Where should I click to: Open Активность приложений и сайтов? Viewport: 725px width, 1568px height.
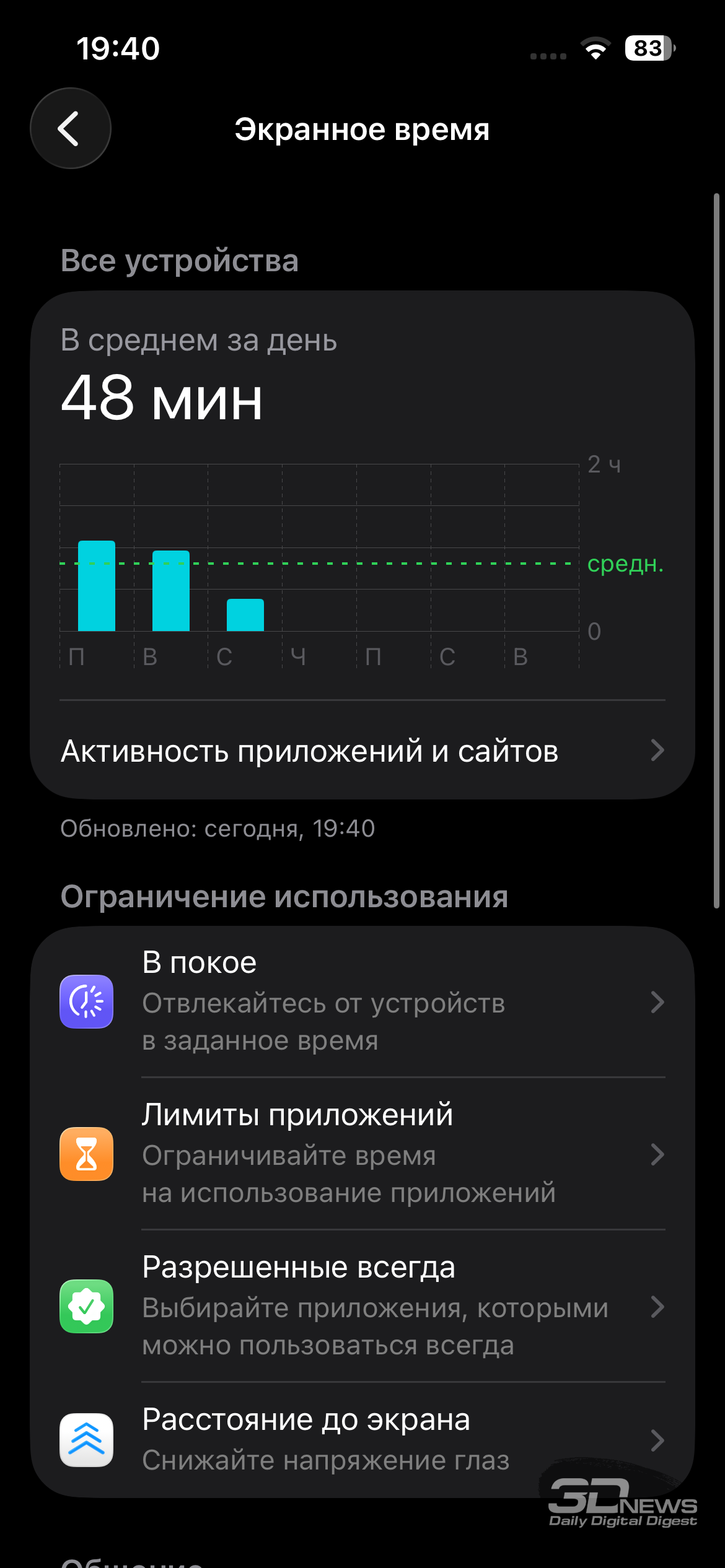[x=362, y=751]
